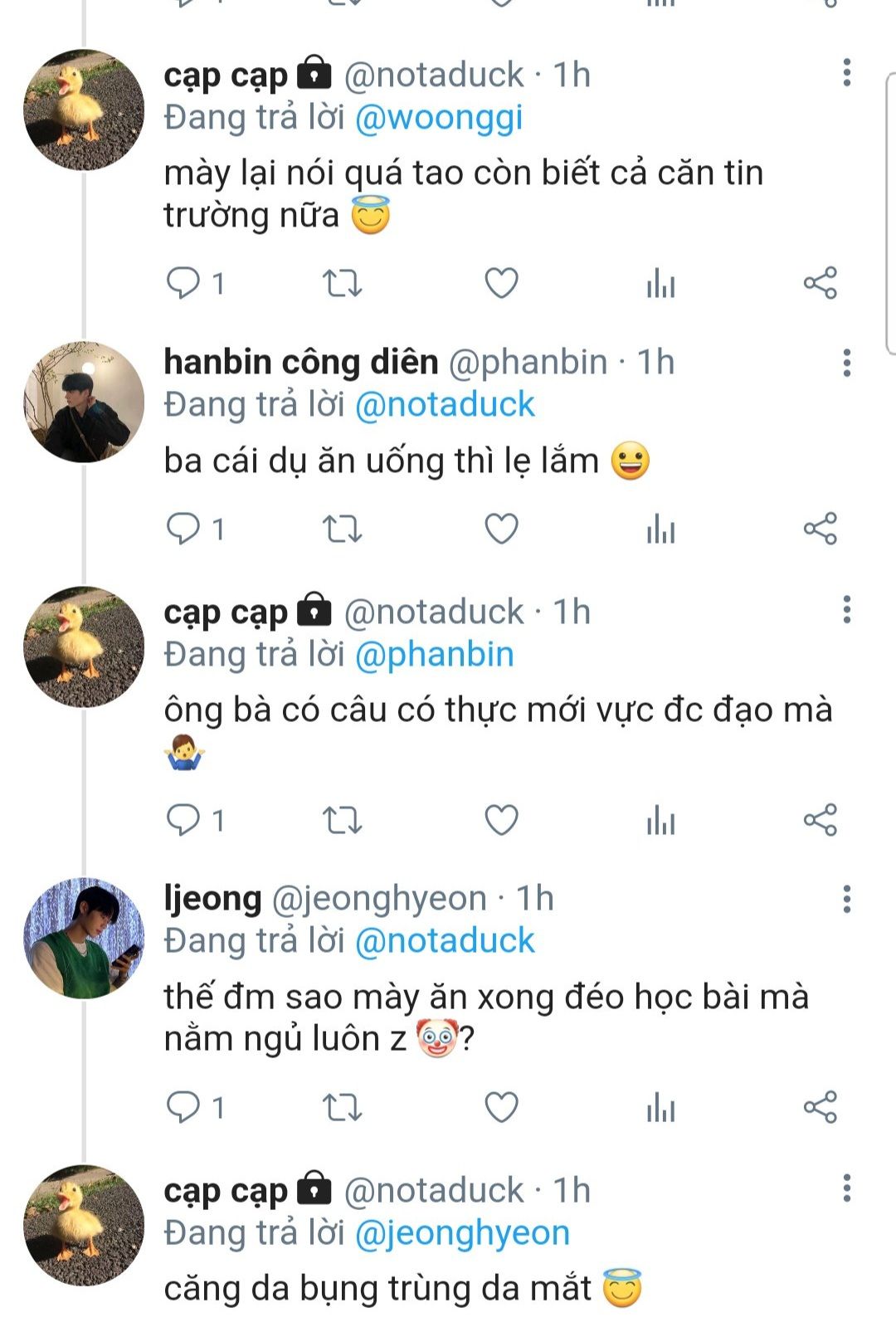Image resolution: width=896 pixels, height=1327 pixels.
Task: Share ljeong's tweet
Action: point(820,1107)
